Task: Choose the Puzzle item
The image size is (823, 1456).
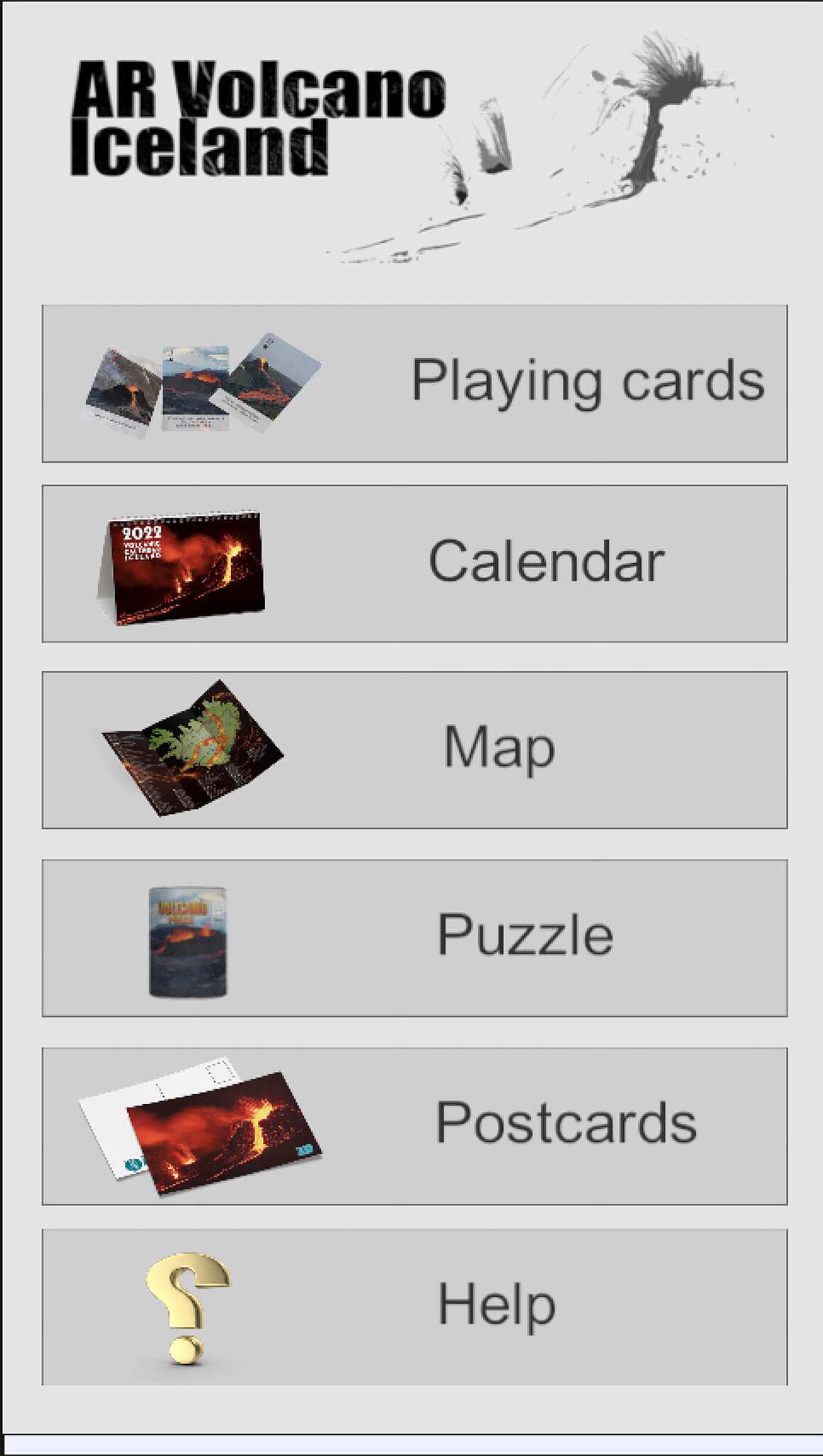Action: click(x=414, y=938)
